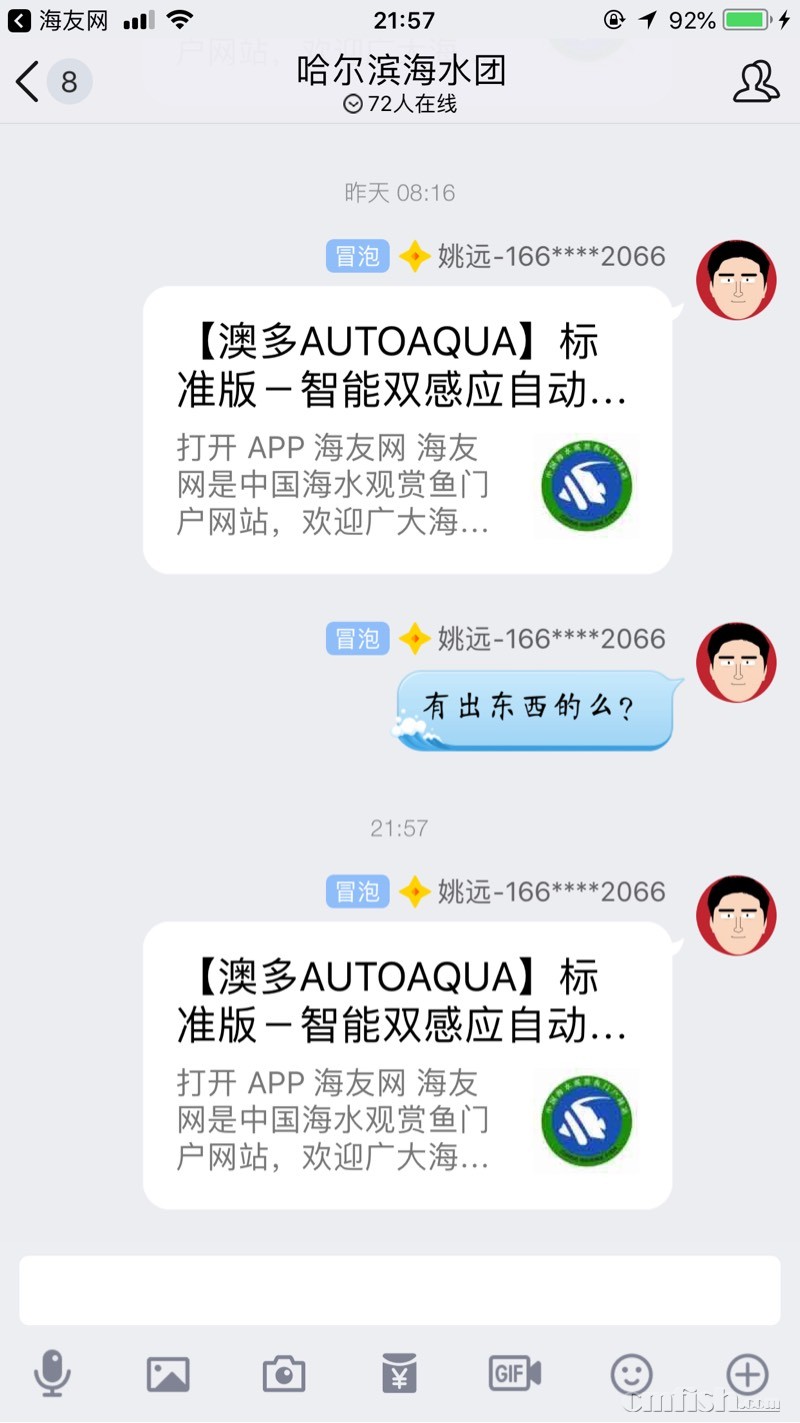Open the photo gallery picker
This screenshot has height=1423, width=800.
[168, 1374]
